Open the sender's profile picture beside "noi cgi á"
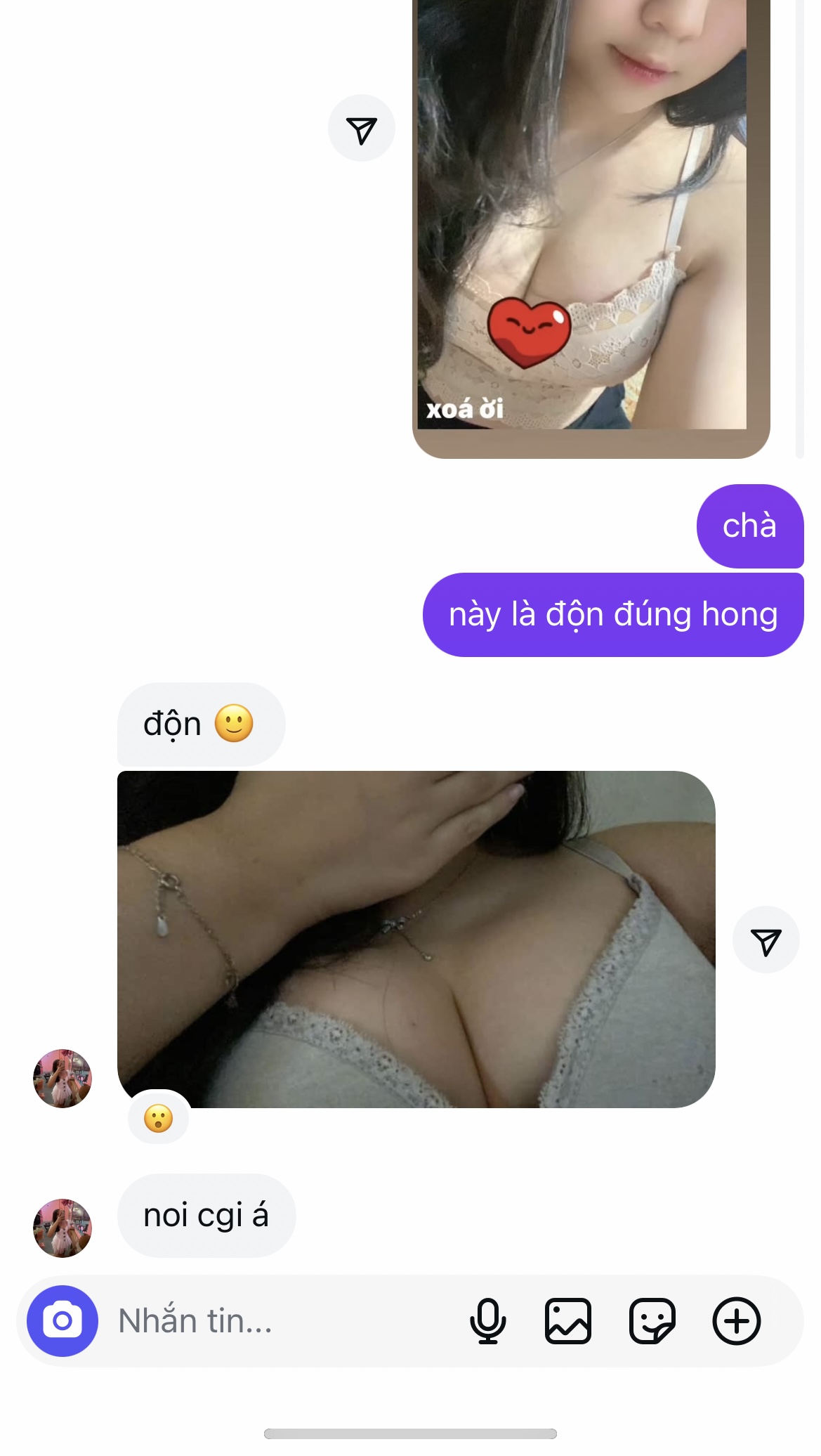 63,1228
